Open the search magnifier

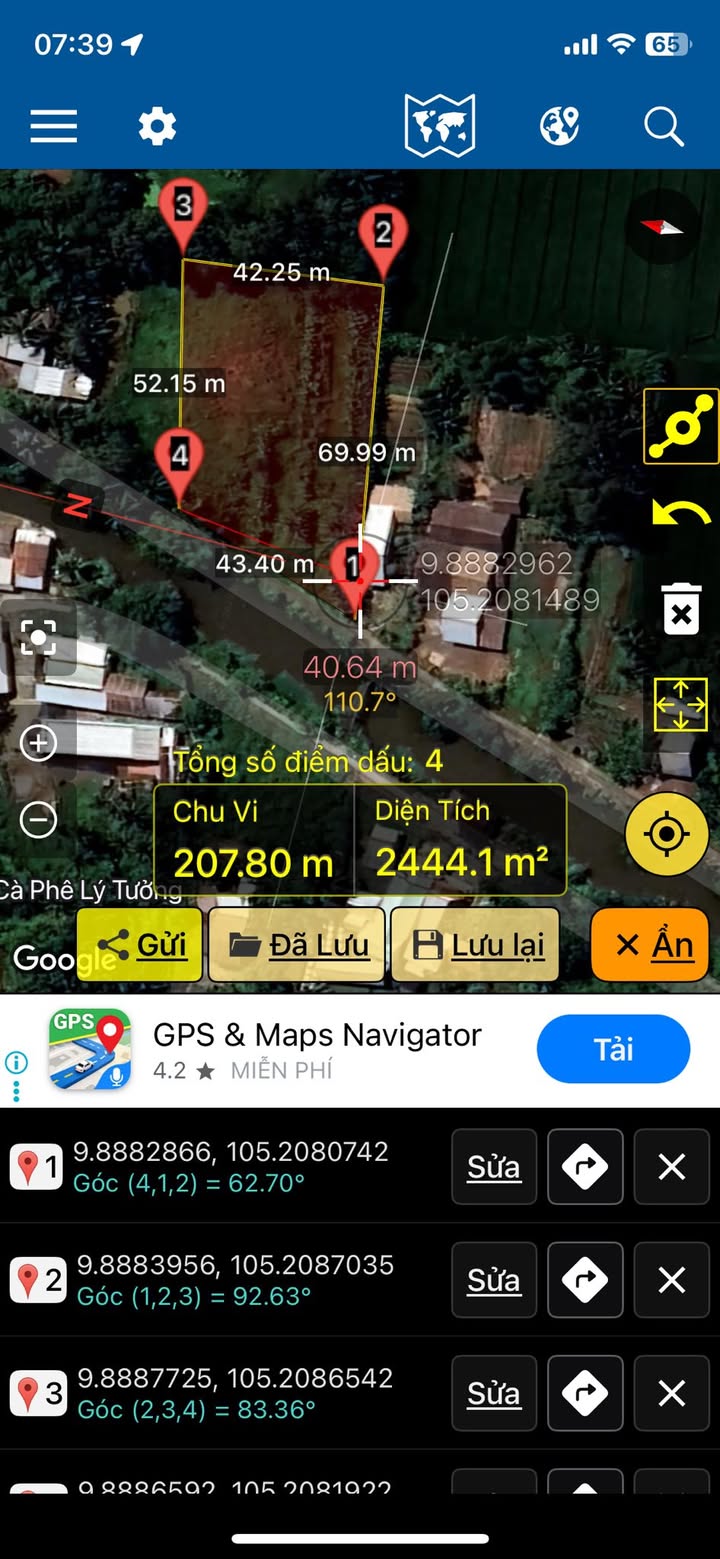coord(663,127)
